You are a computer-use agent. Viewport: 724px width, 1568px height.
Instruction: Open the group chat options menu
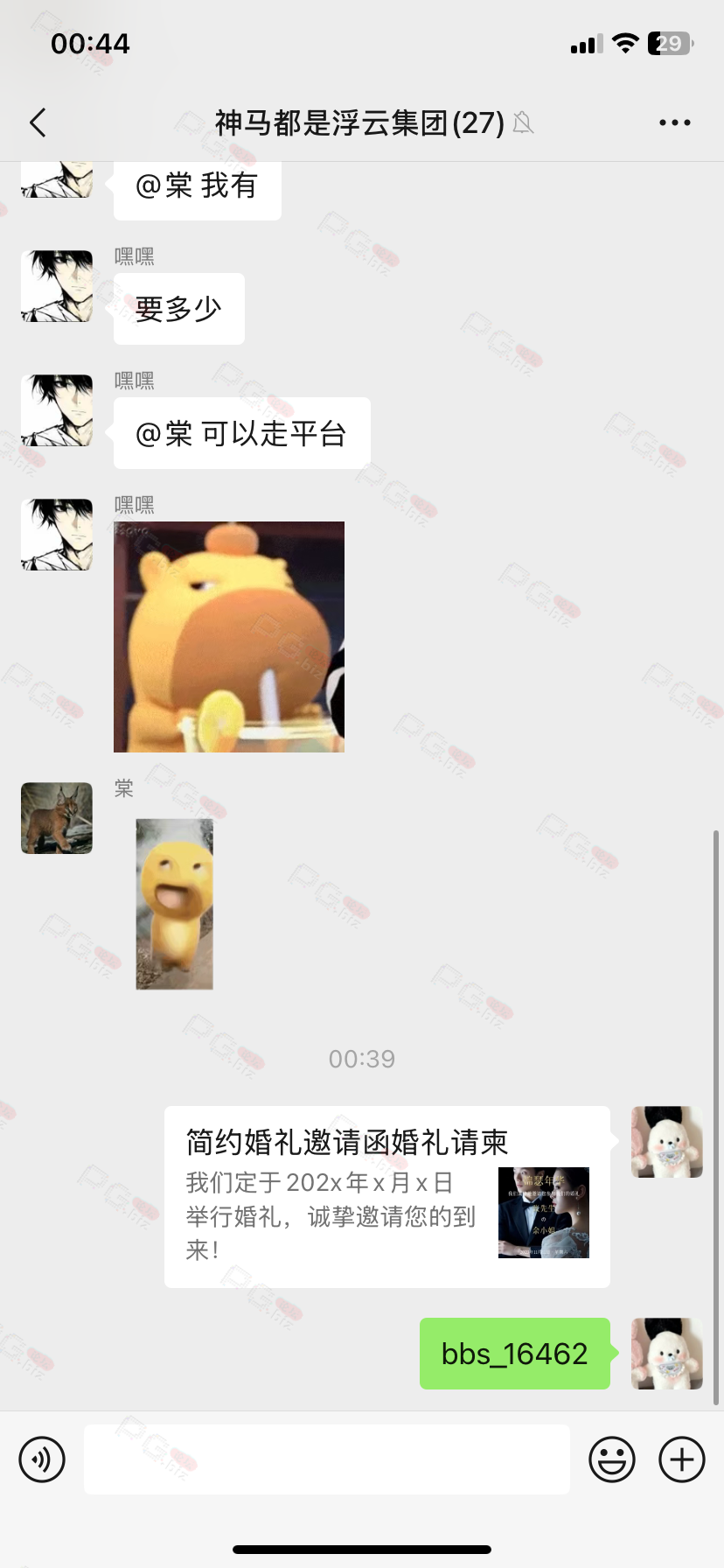click(x=674, y=122)
